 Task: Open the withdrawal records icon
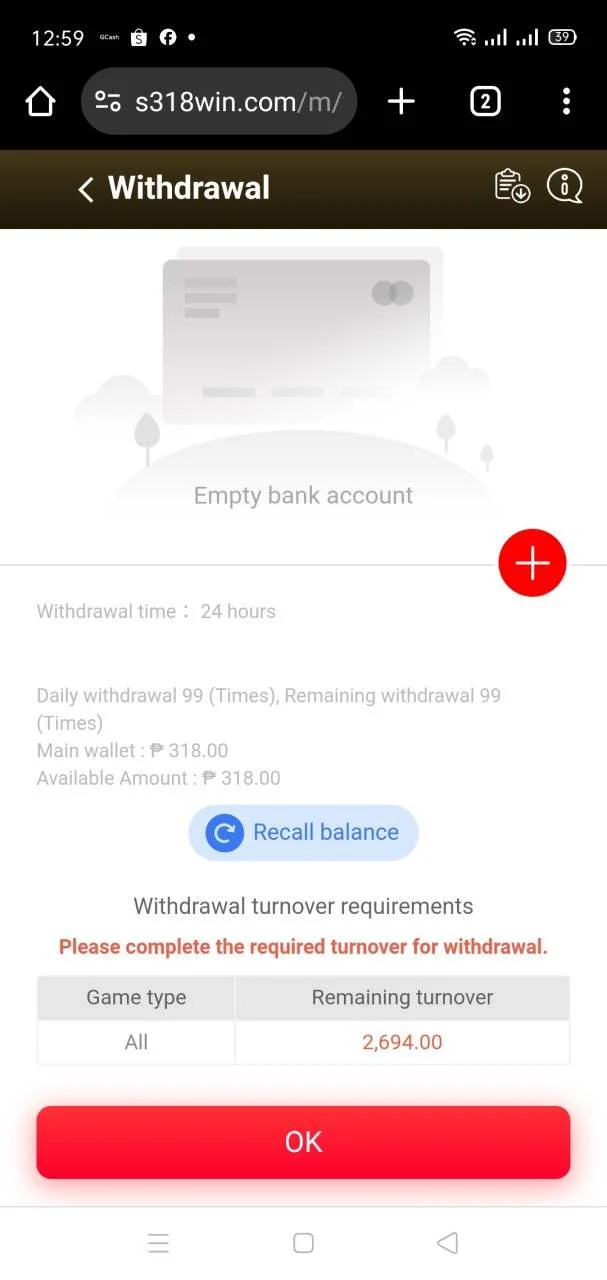512,186
